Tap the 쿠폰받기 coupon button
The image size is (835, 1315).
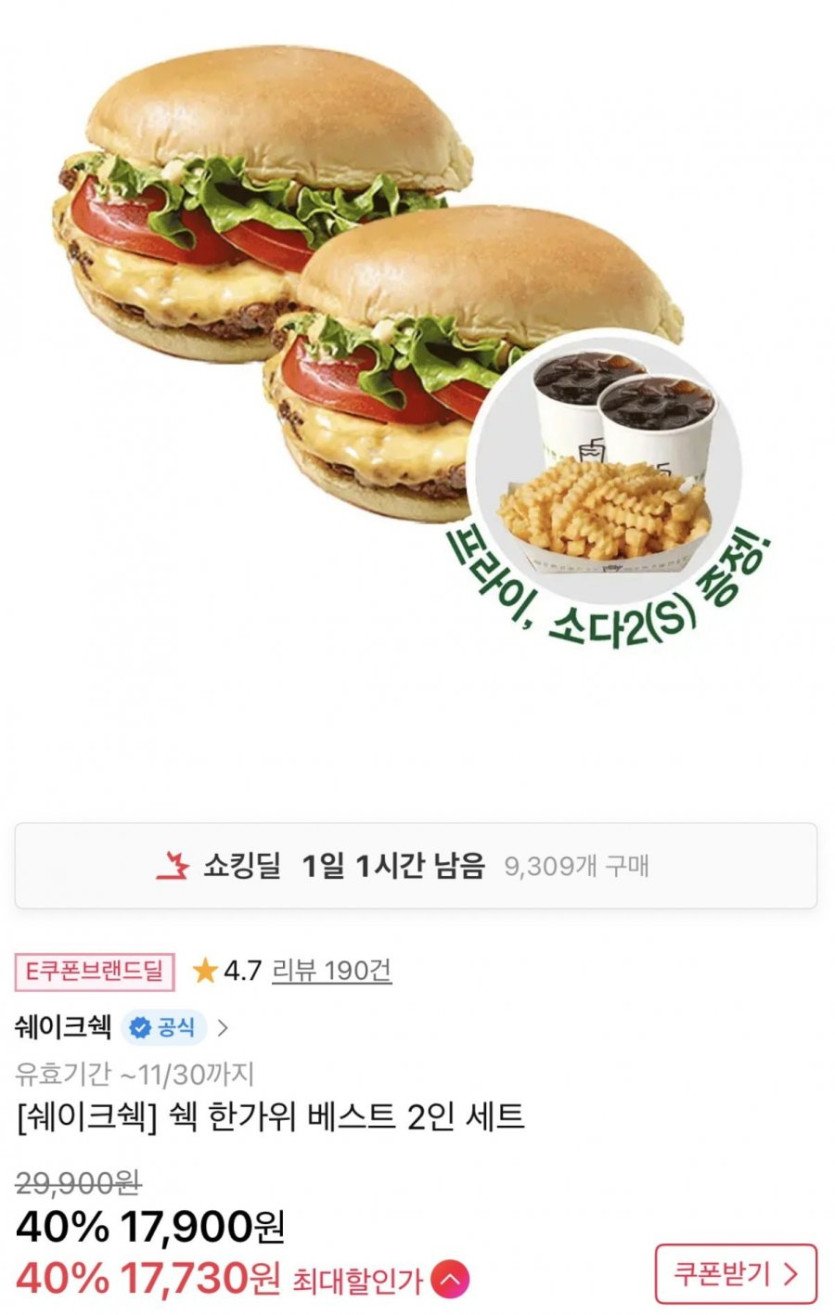pos(736,1274)
